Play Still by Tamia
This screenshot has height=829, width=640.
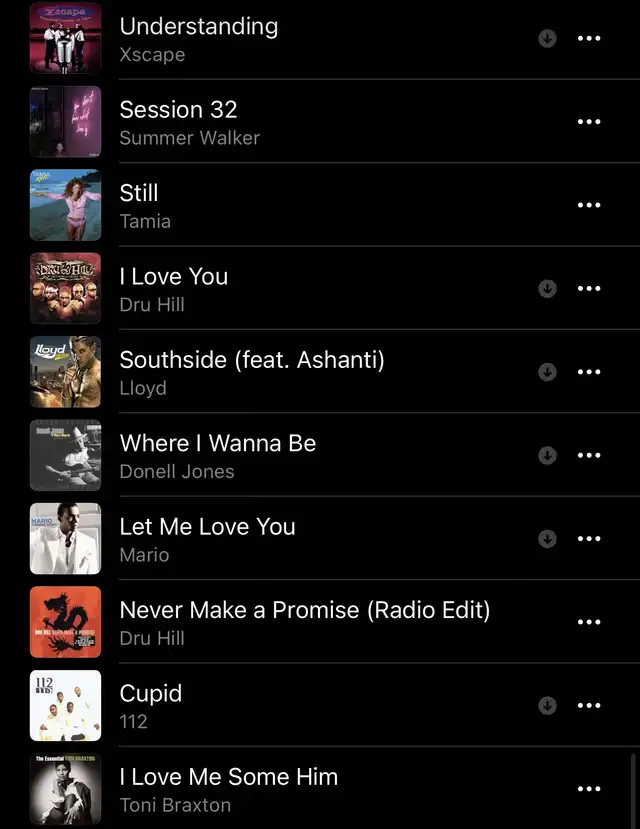139,205
